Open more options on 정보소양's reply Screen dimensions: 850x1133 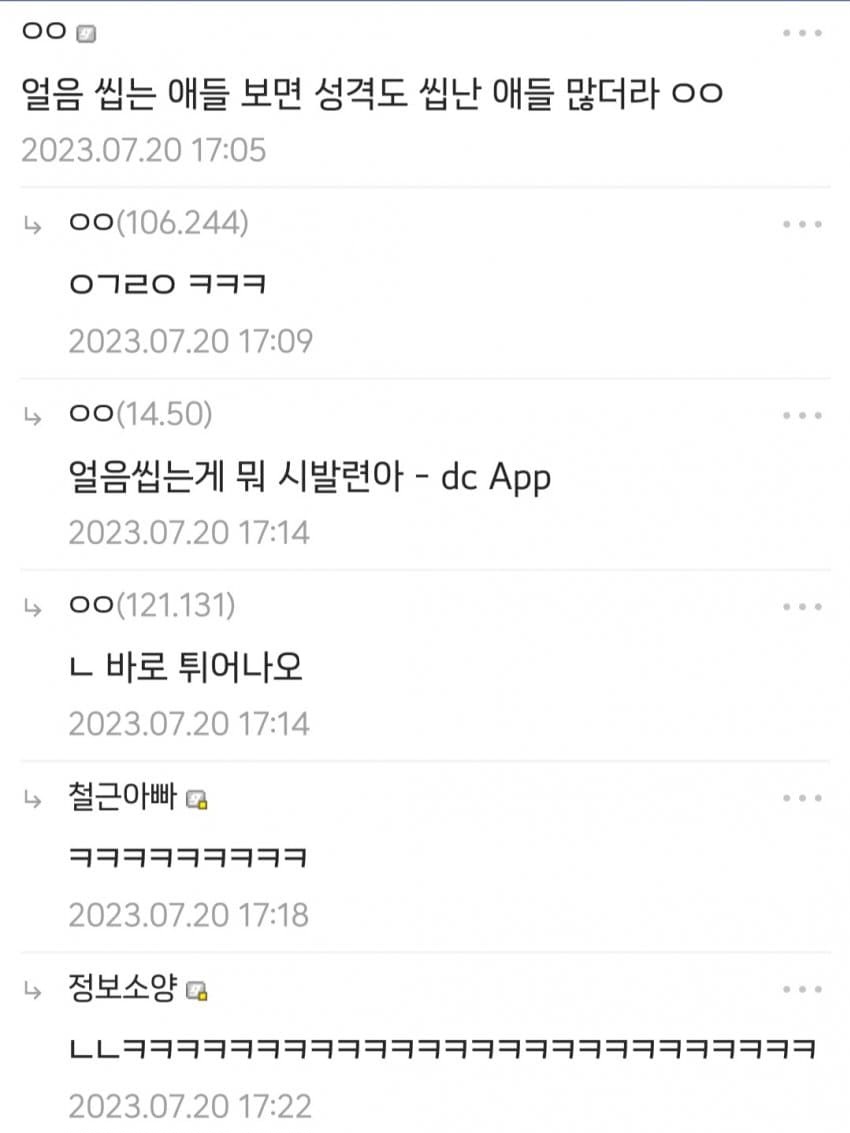(x=802, y=989)
